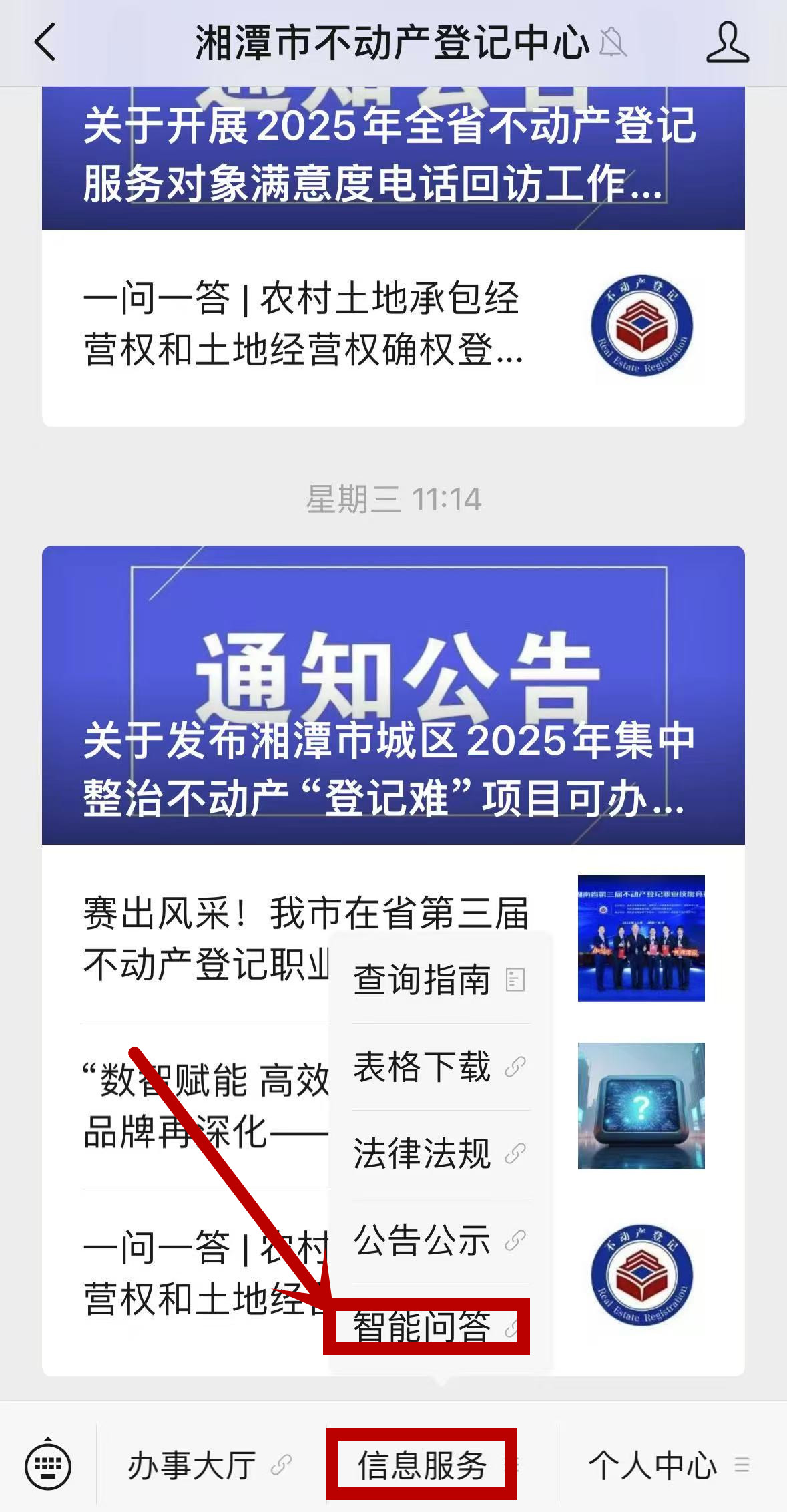Open 表格下载 in the popup menu
The width and height of the screenshot is (787, 1512).
click(x=441, y=1067)
